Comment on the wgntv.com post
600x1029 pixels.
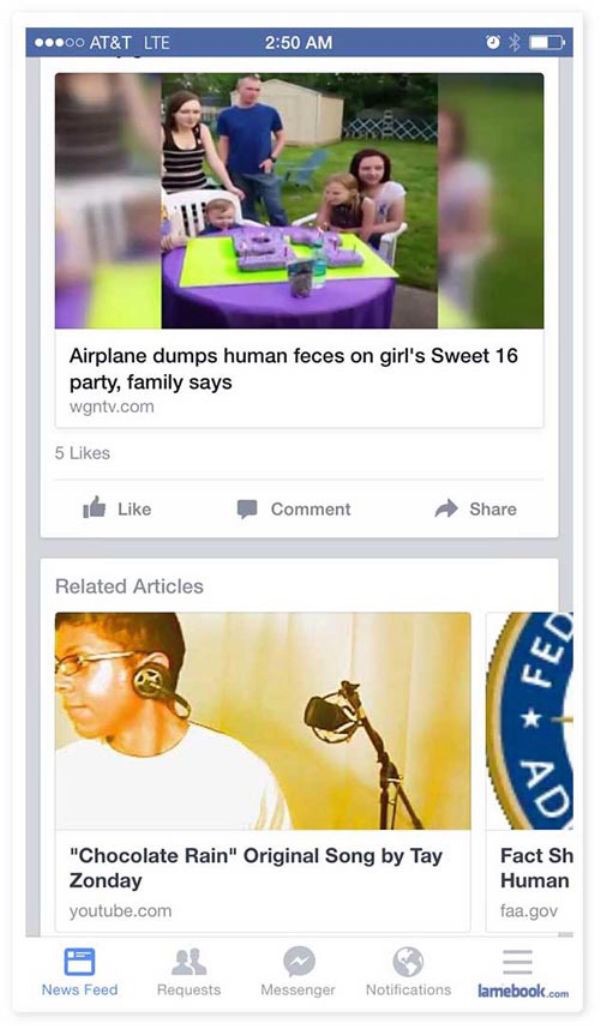pos(294,509)
